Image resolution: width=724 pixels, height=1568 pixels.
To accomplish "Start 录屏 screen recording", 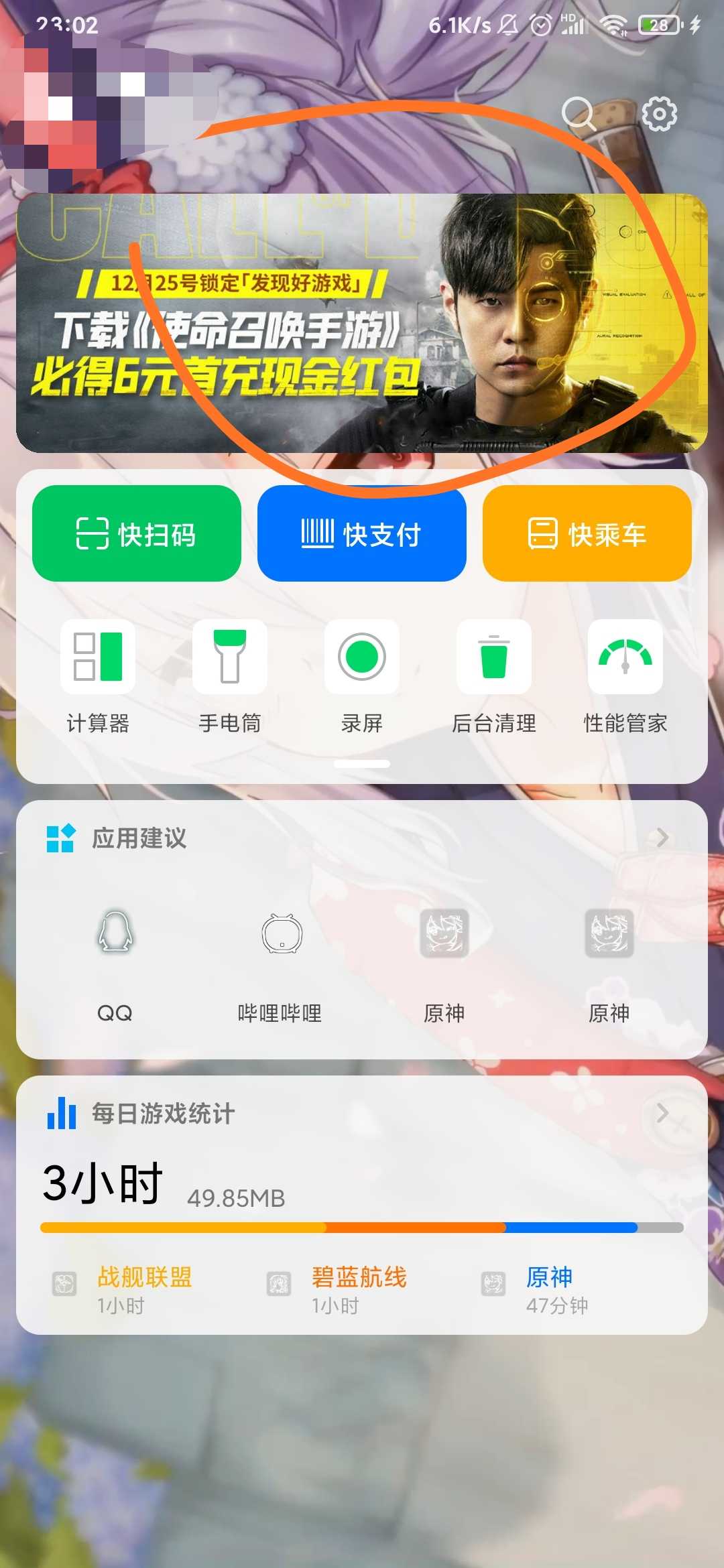I will [362, 677].
